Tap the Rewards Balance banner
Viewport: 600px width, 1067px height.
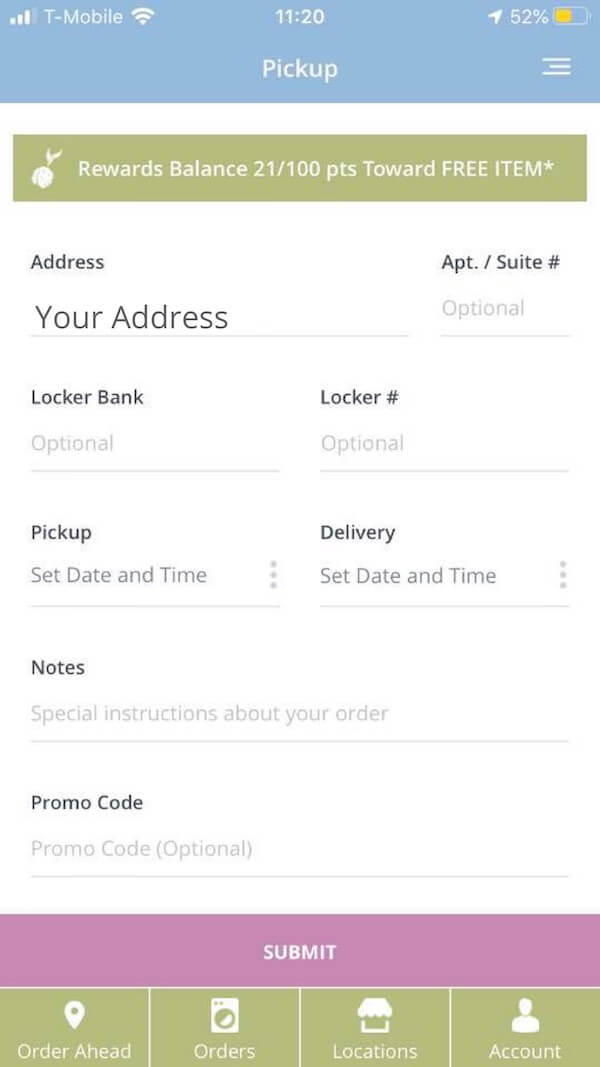click(299, 168)
